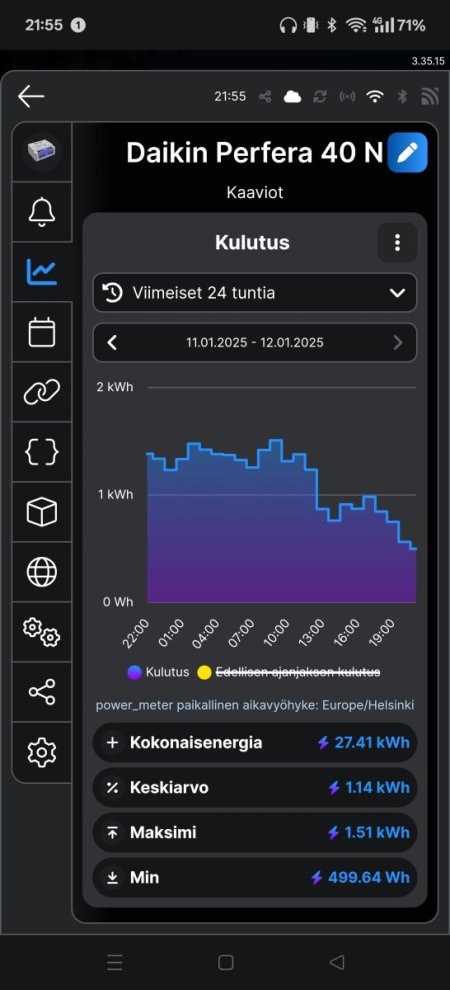
Task: Open the single gear settings tab
Action: click(x=42, y=752)
